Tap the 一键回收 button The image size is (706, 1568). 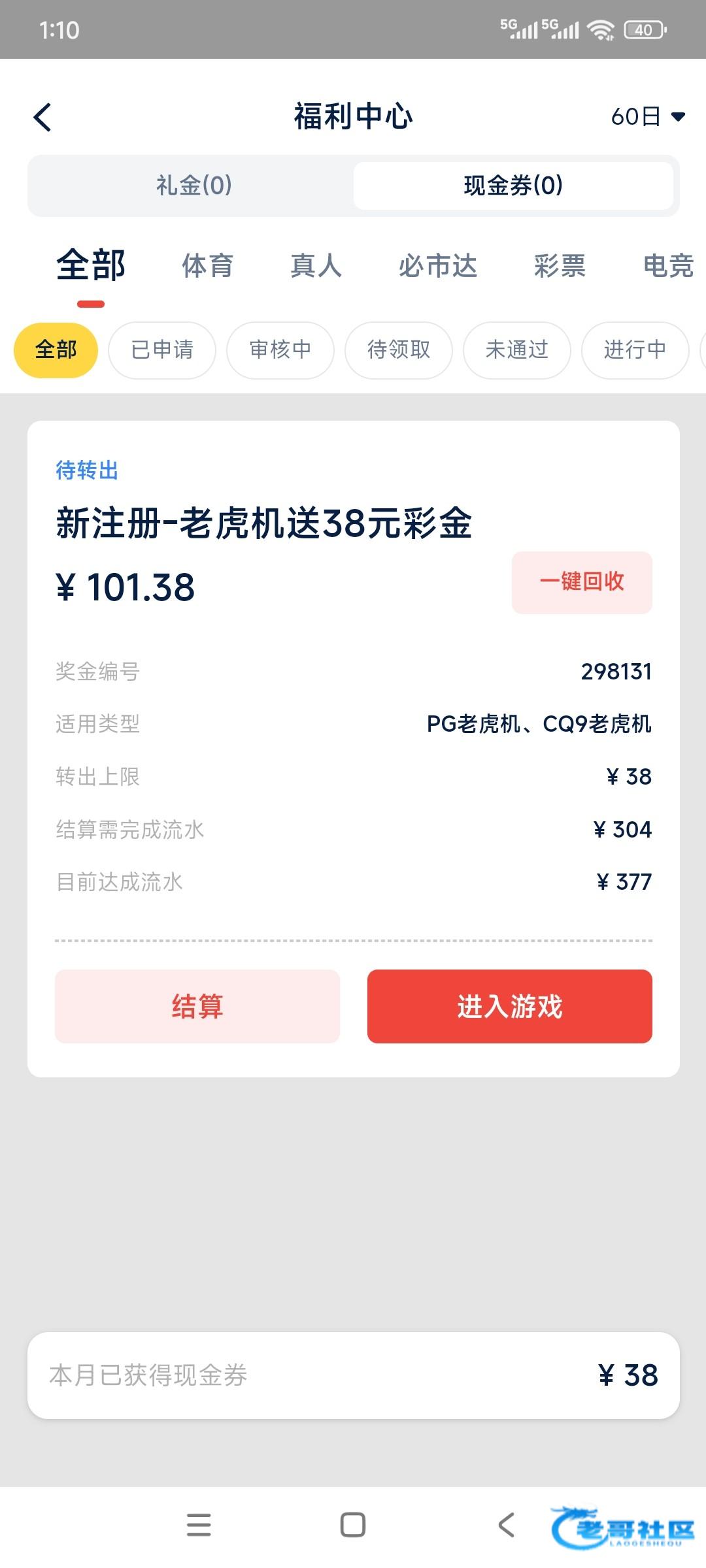pyautogui.click(x=582, y=582)
